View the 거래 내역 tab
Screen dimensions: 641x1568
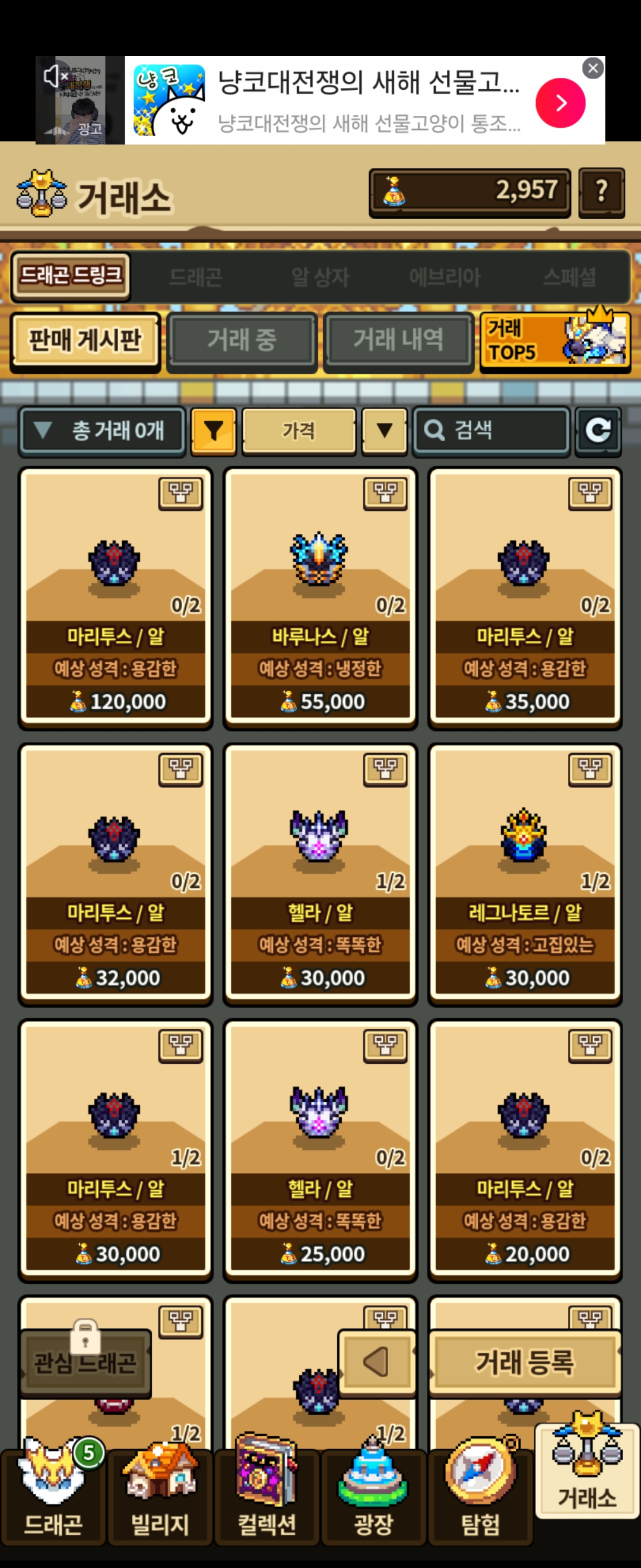[398, 340]
